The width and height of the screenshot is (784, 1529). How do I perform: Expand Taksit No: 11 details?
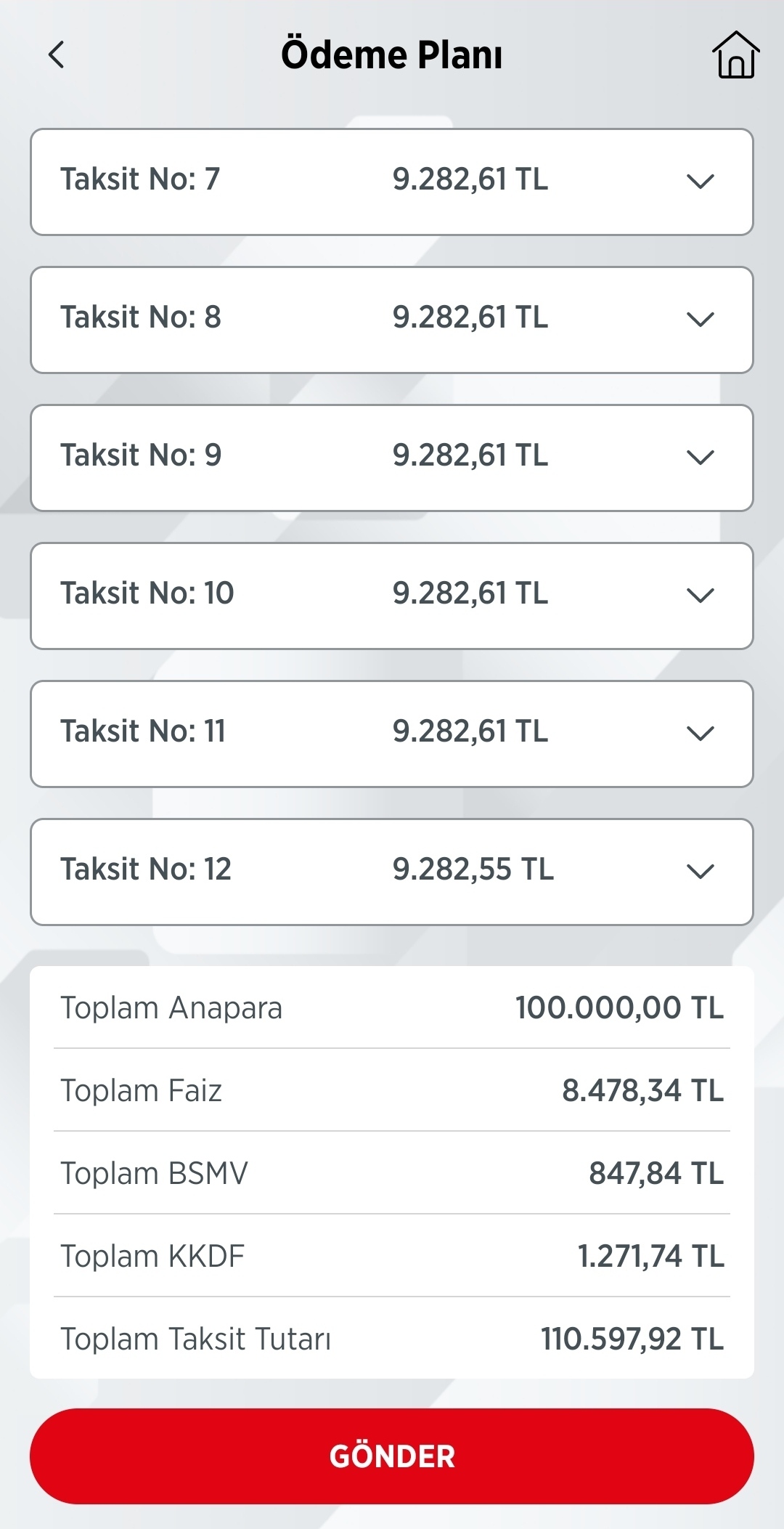click(392, 734)
